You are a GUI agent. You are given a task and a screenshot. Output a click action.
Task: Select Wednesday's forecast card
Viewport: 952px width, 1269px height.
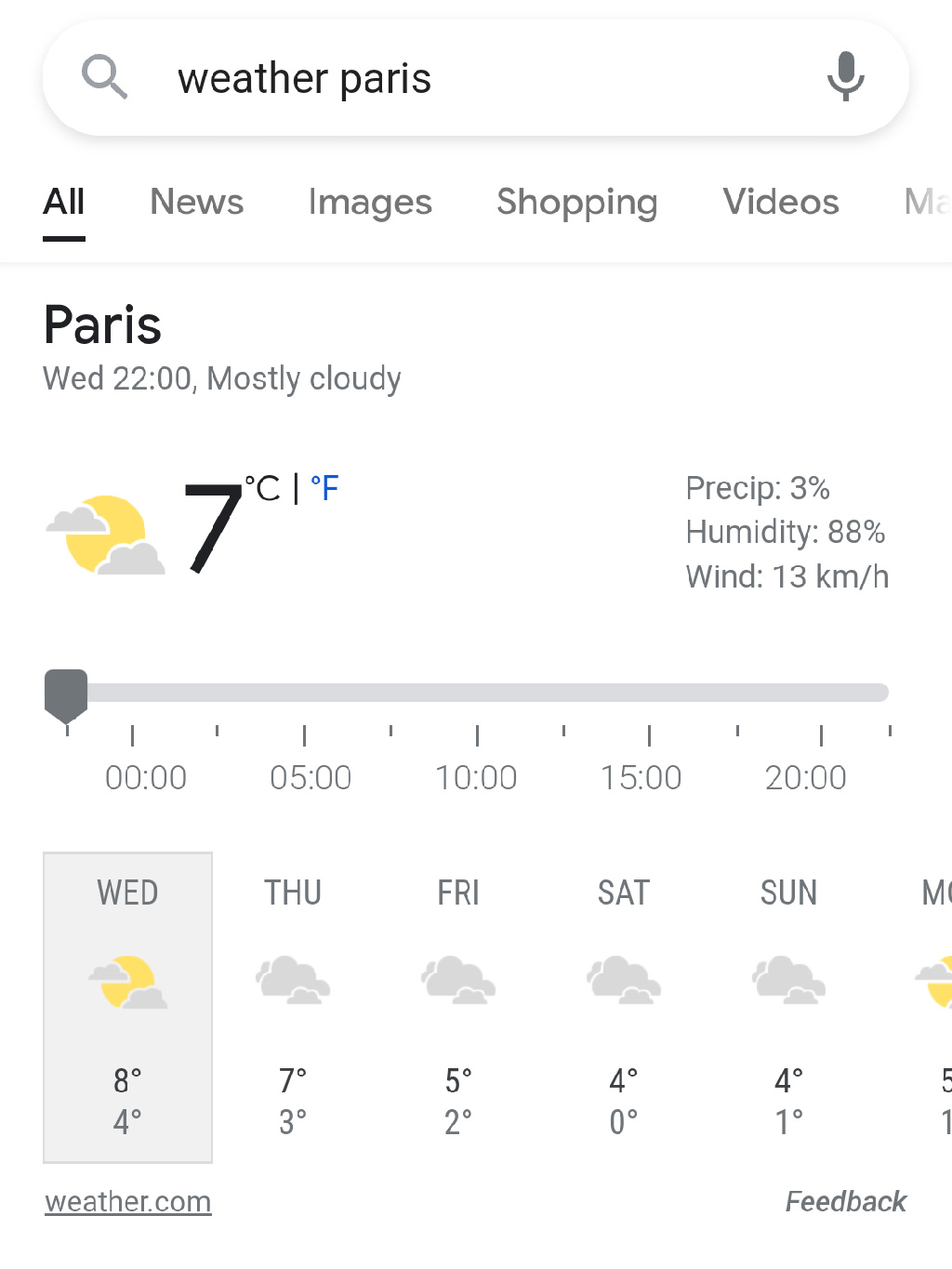(x=128, y=1006)
